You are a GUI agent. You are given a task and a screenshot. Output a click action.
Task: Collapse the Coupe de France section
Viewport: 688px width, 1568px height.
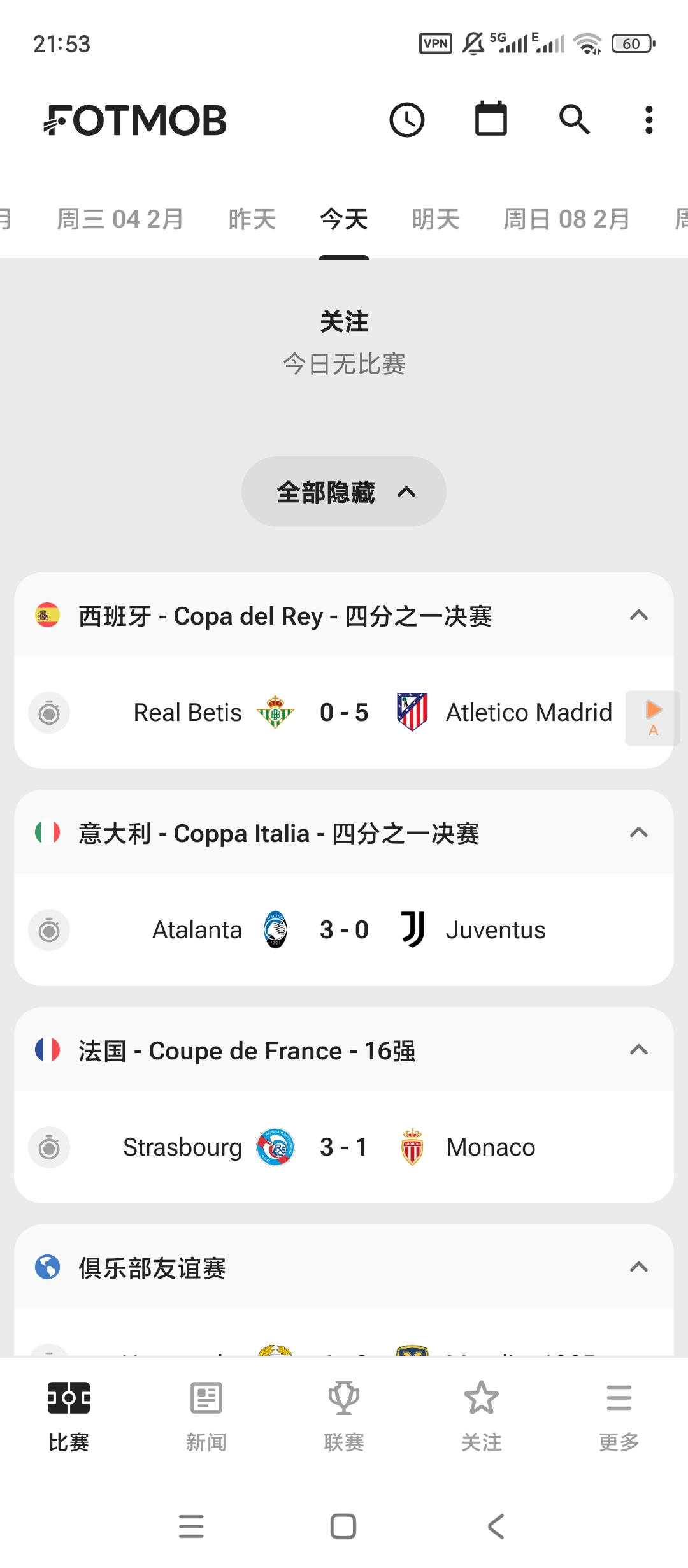click(x=638, y=1050)
